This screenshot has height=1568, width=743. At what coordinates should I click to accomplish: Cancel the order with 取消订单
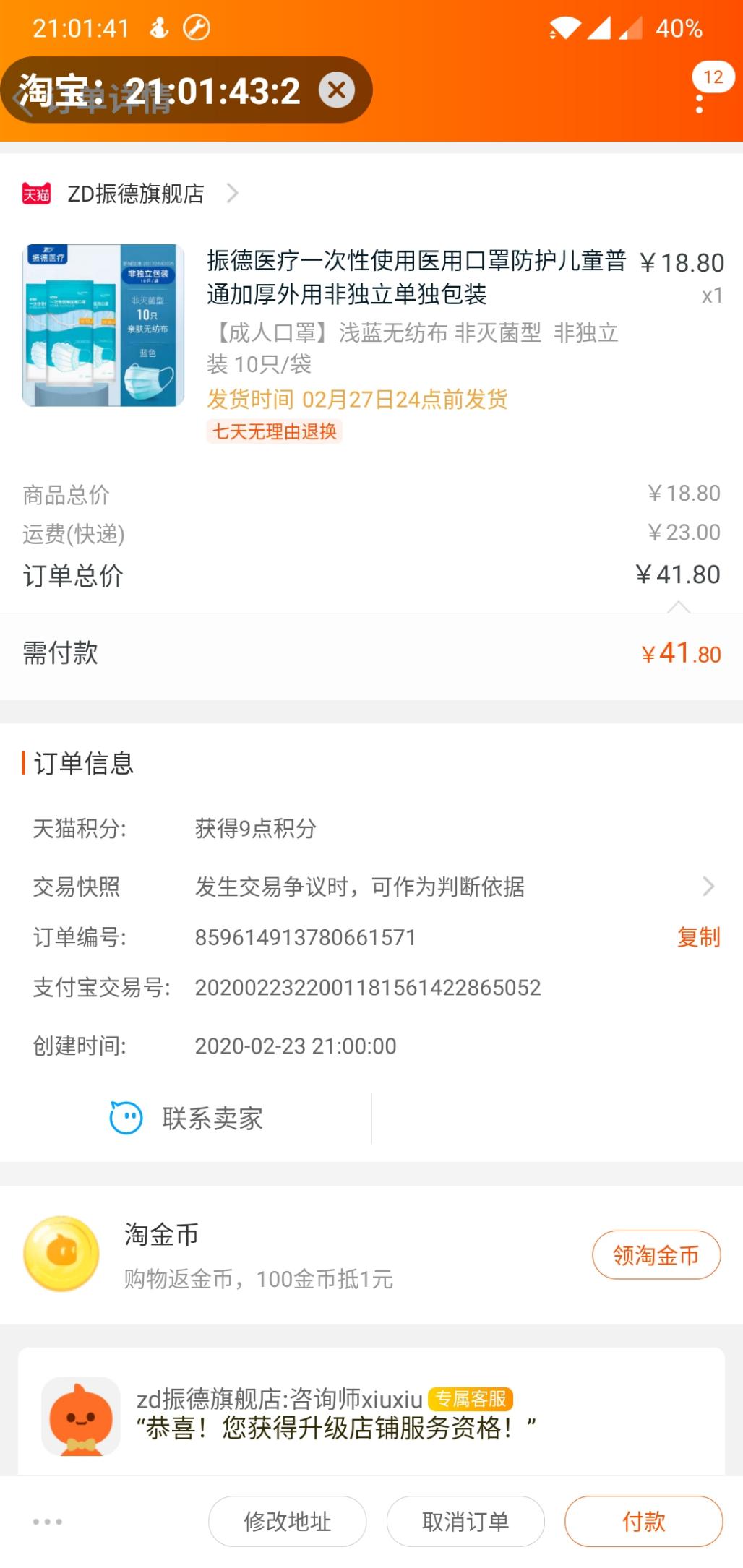coord(465,1521)
